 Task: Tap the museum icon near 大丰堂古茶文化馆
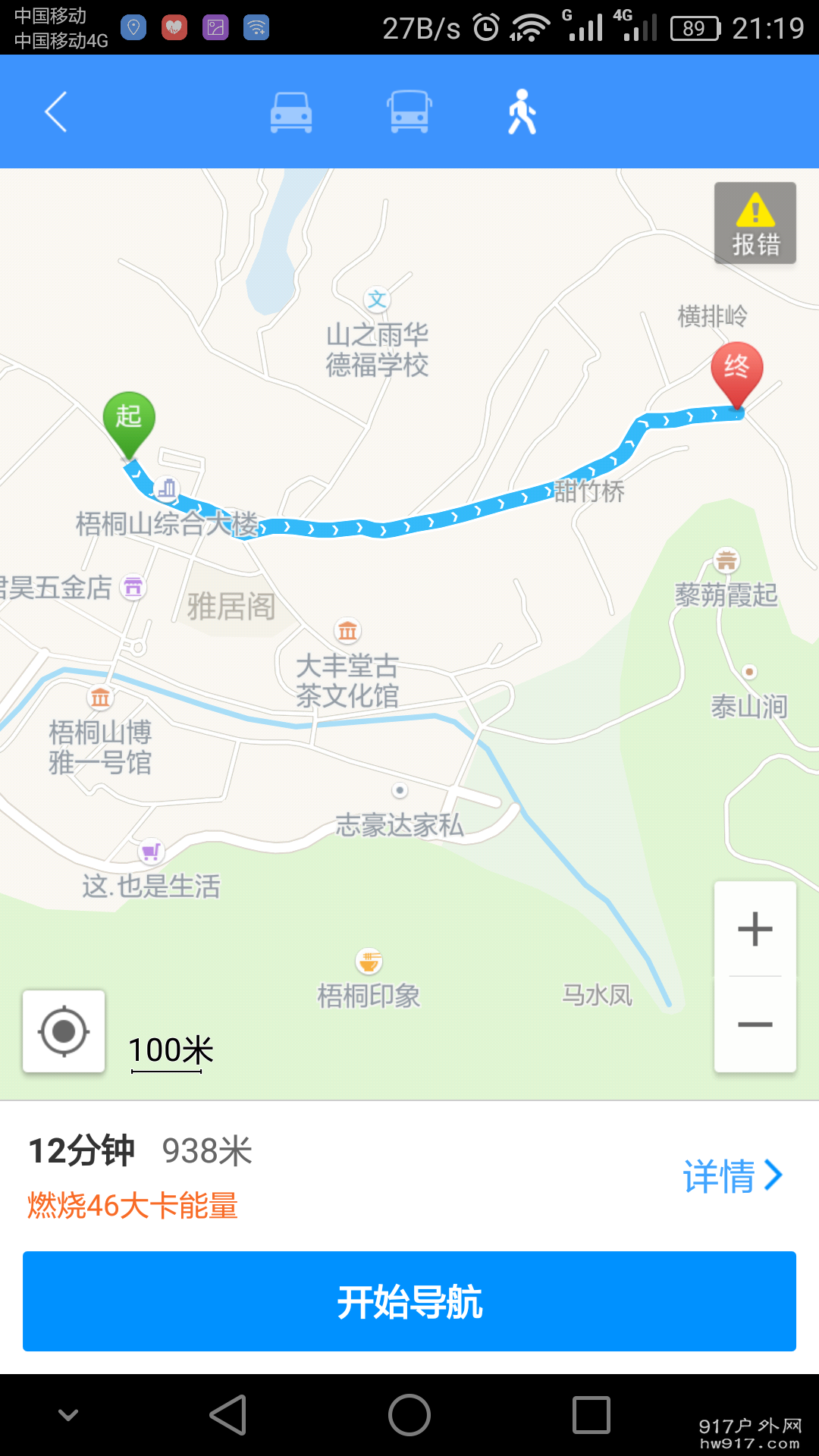tap(346, 632)
